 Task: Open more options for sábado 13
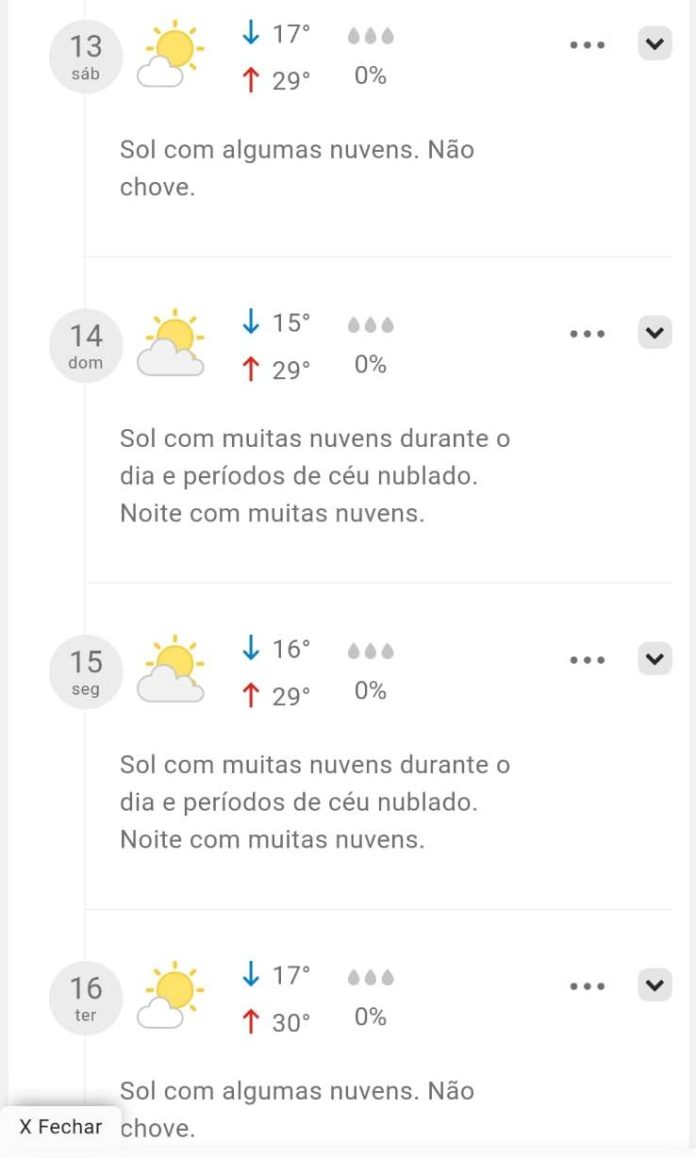click(x=587, y=45)
